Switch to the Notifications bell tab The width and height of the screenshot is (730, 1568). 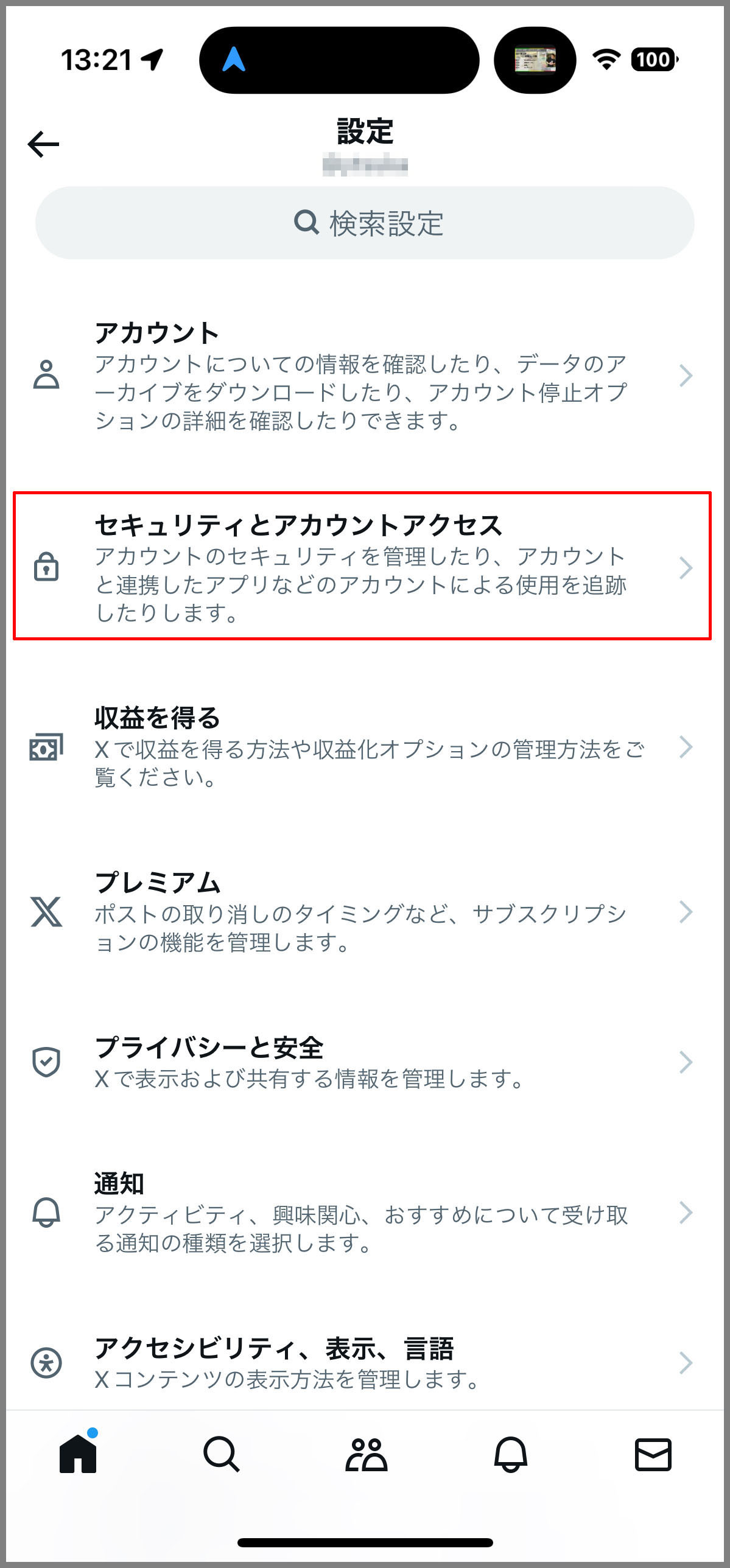510,1454
